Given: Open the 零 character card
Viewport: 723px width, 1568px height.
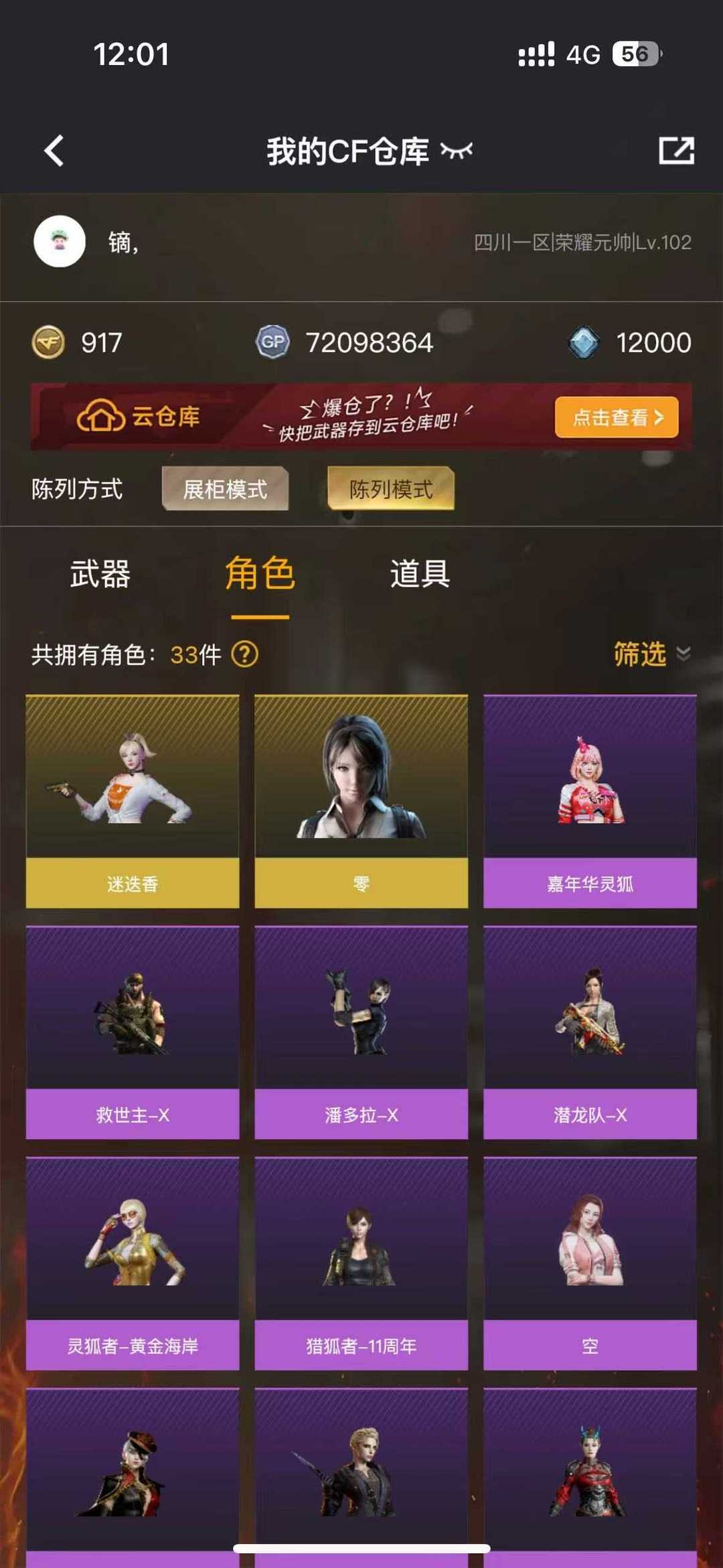Looking at the screenshot, I should tap(361, 801).
